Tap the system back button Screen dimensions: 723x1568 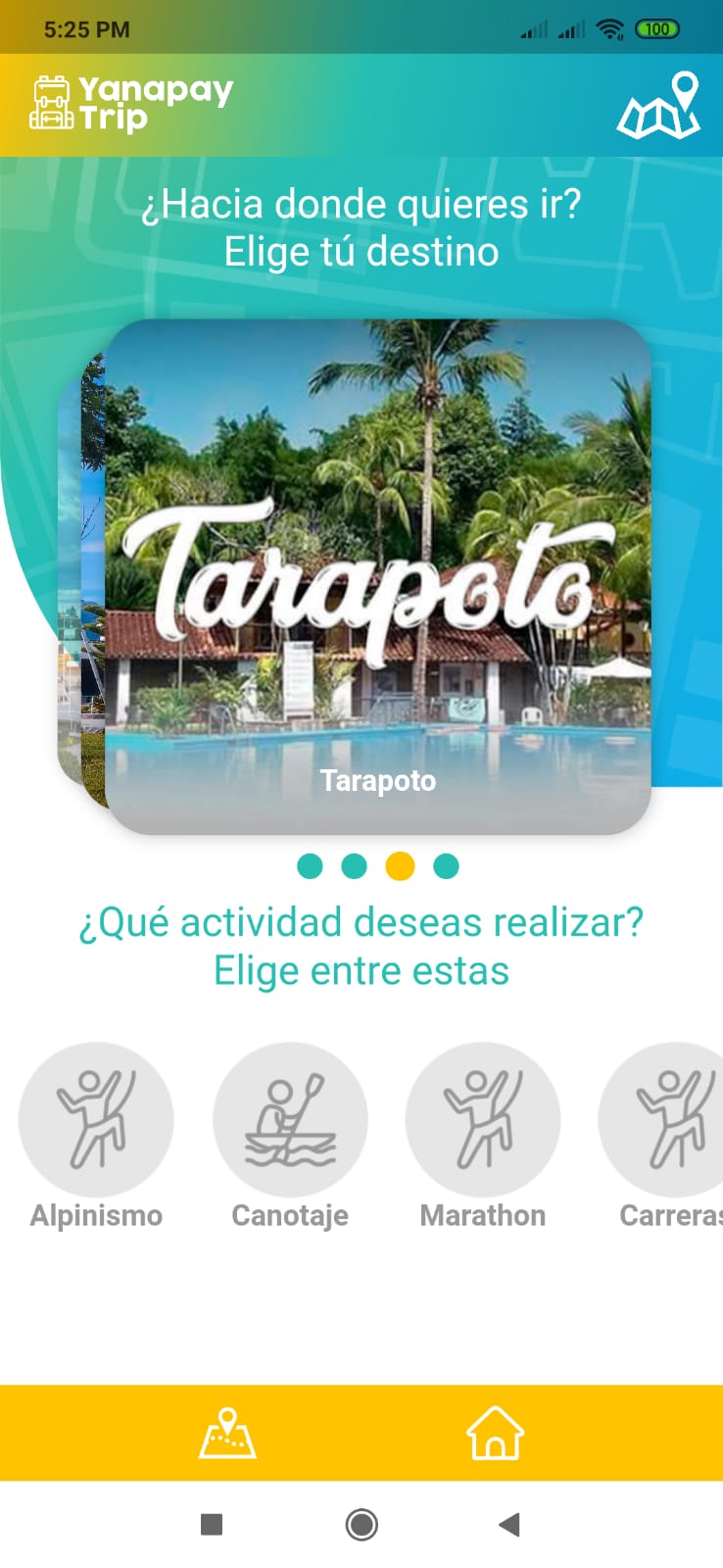(x=508, y=1524)
